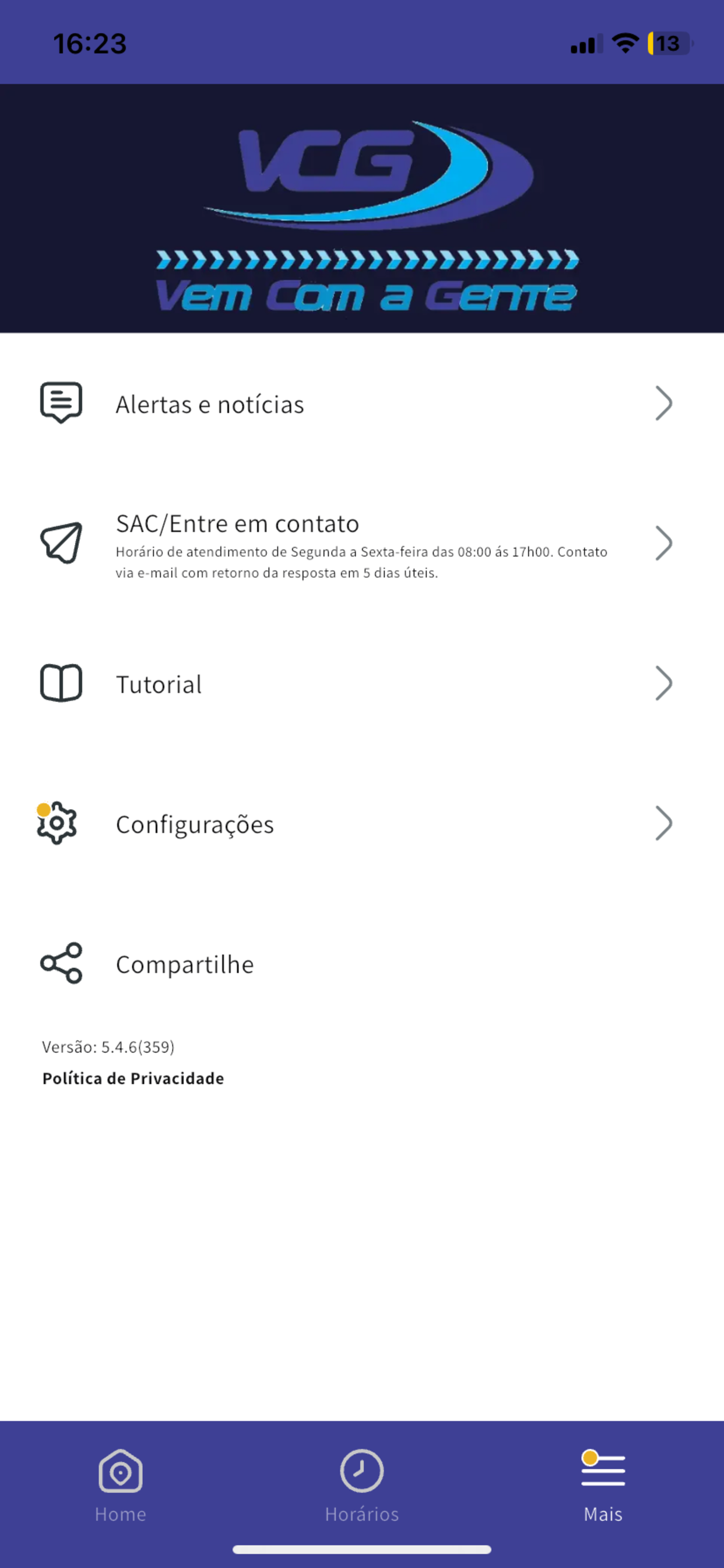Select the Mais tab
724x1568 pixels.
(603, 1486)
